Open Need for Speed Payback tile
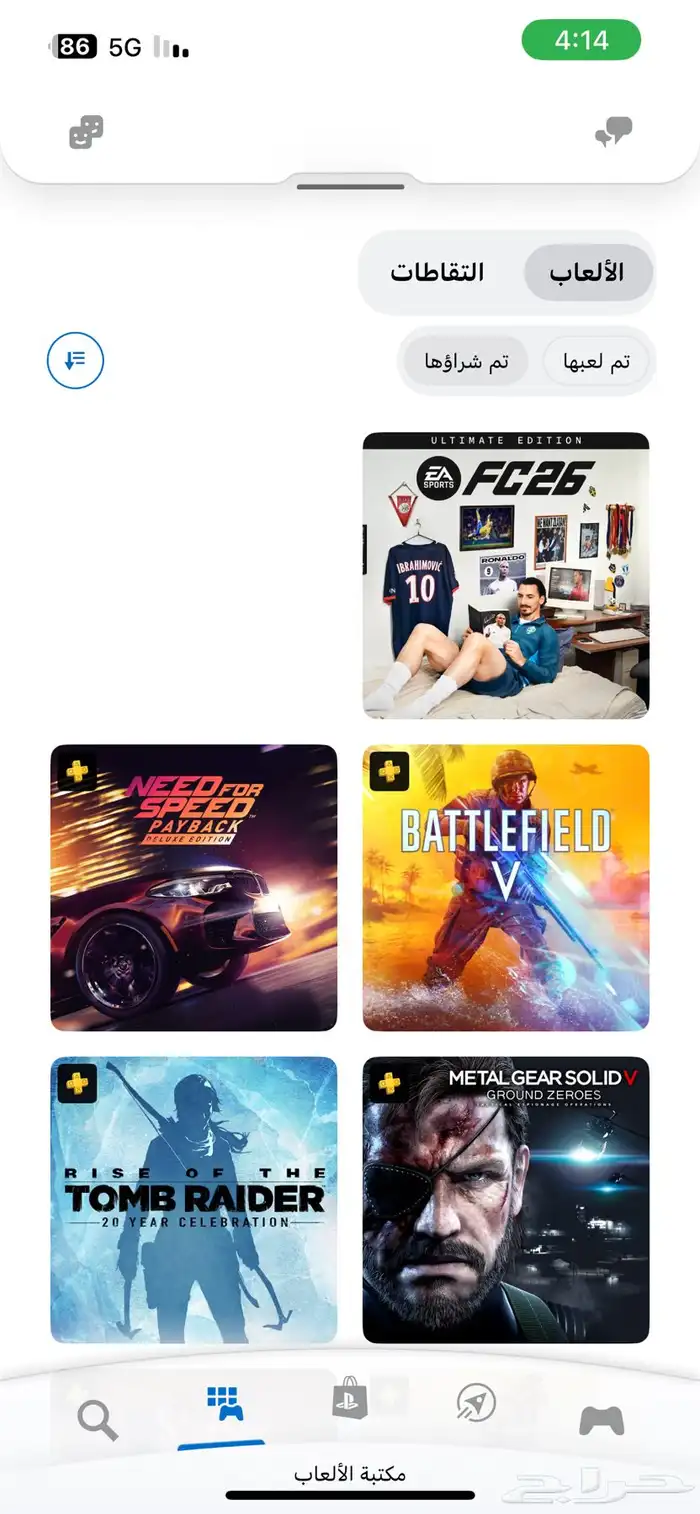 point(194,887)
